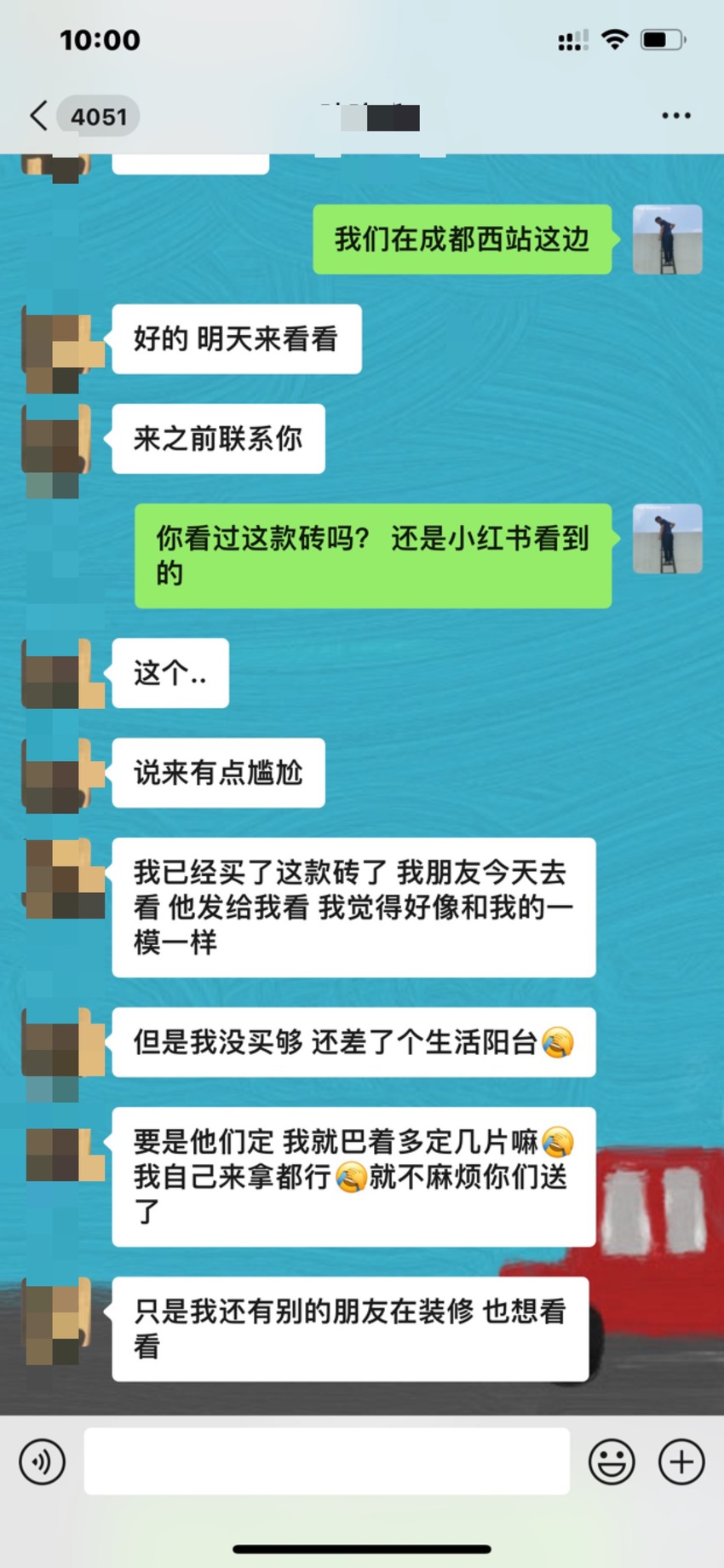Open the emoji sticker panel
This screenshot has height=1568, width=724.
[612, 1462]
